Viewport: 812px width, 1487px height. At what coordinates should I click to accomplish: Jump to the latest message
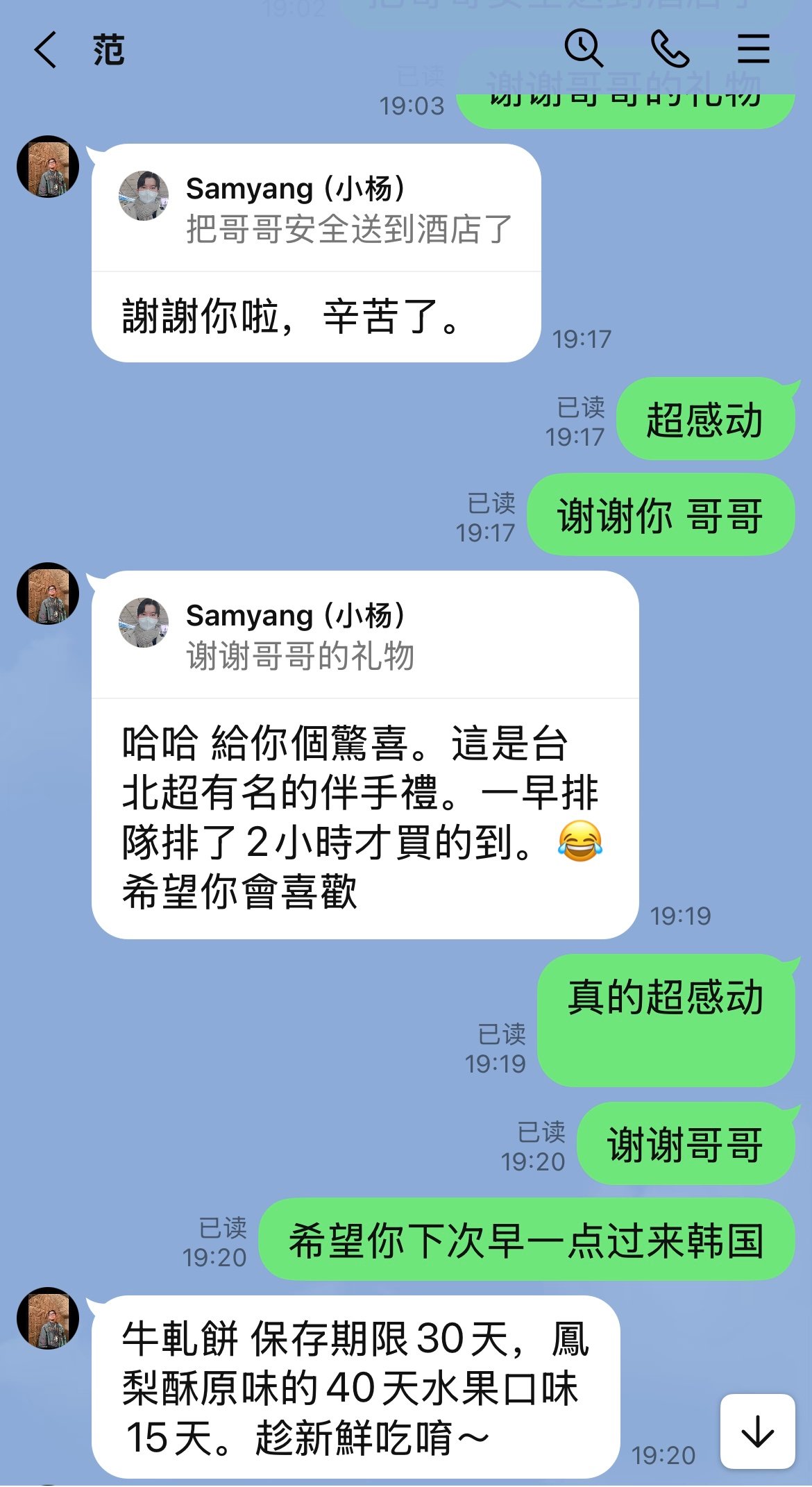click(x=757, y=1431)
